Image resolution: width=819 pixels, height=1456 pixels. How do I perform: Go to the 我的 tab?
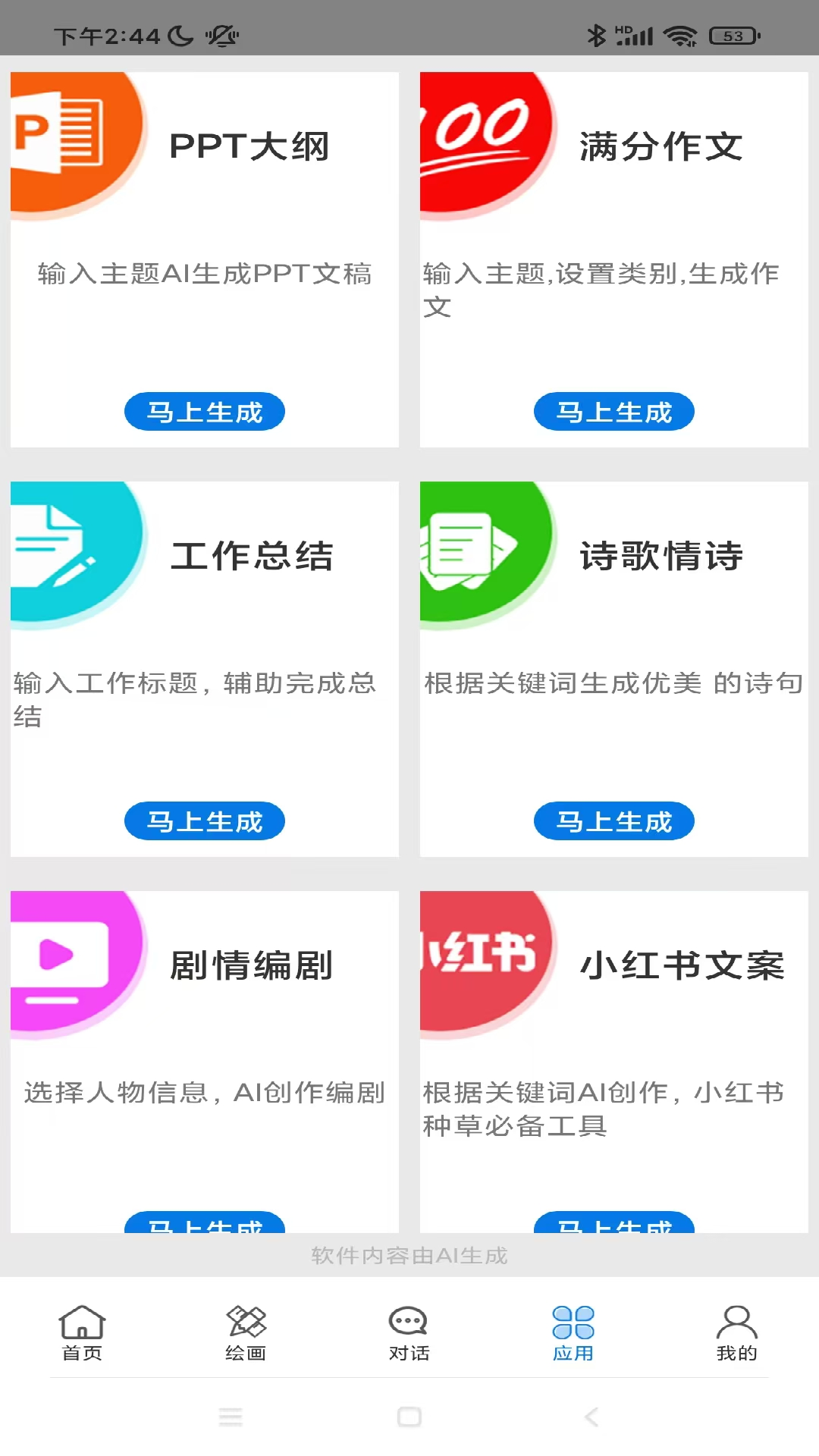click(736, 1333)
